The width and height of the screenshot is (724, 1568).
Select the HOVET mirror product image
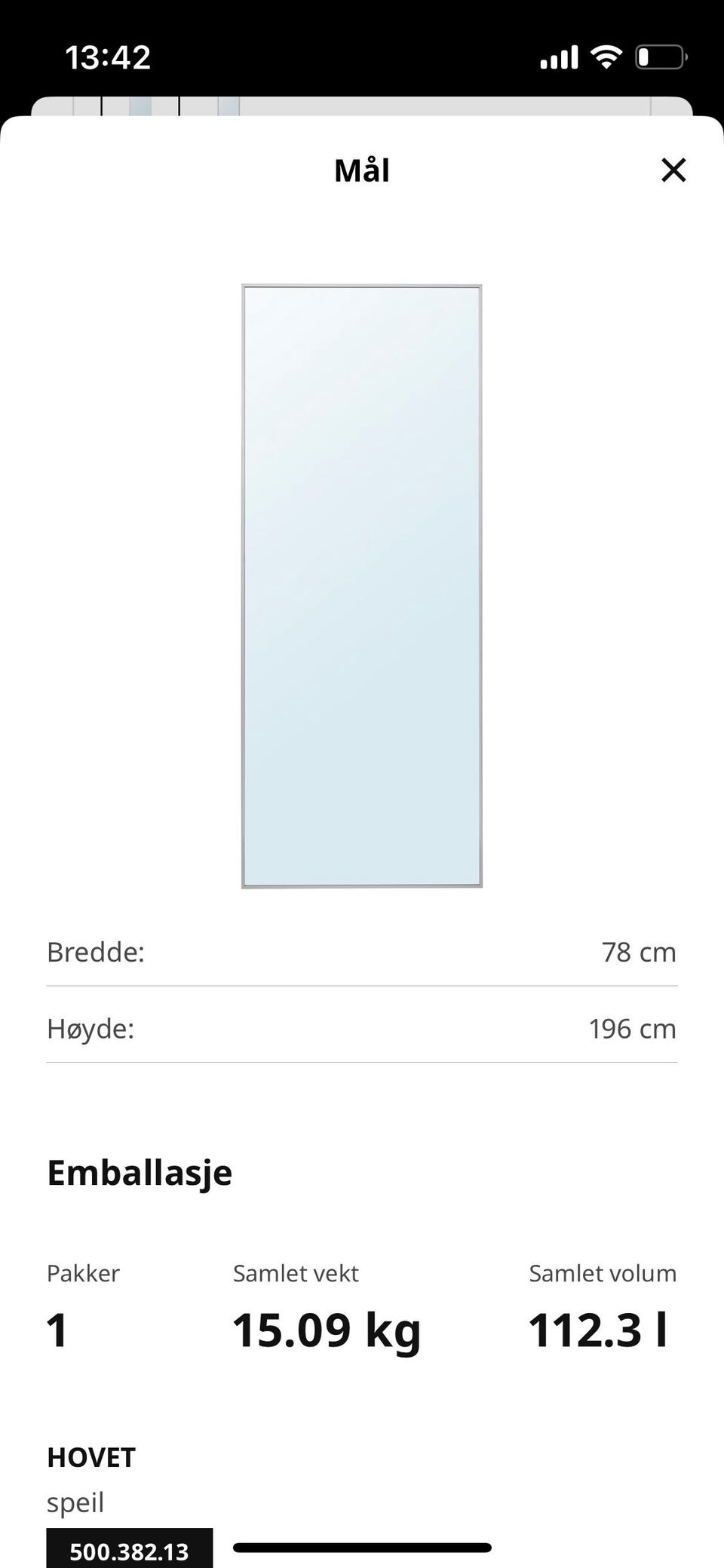[361, 585]
